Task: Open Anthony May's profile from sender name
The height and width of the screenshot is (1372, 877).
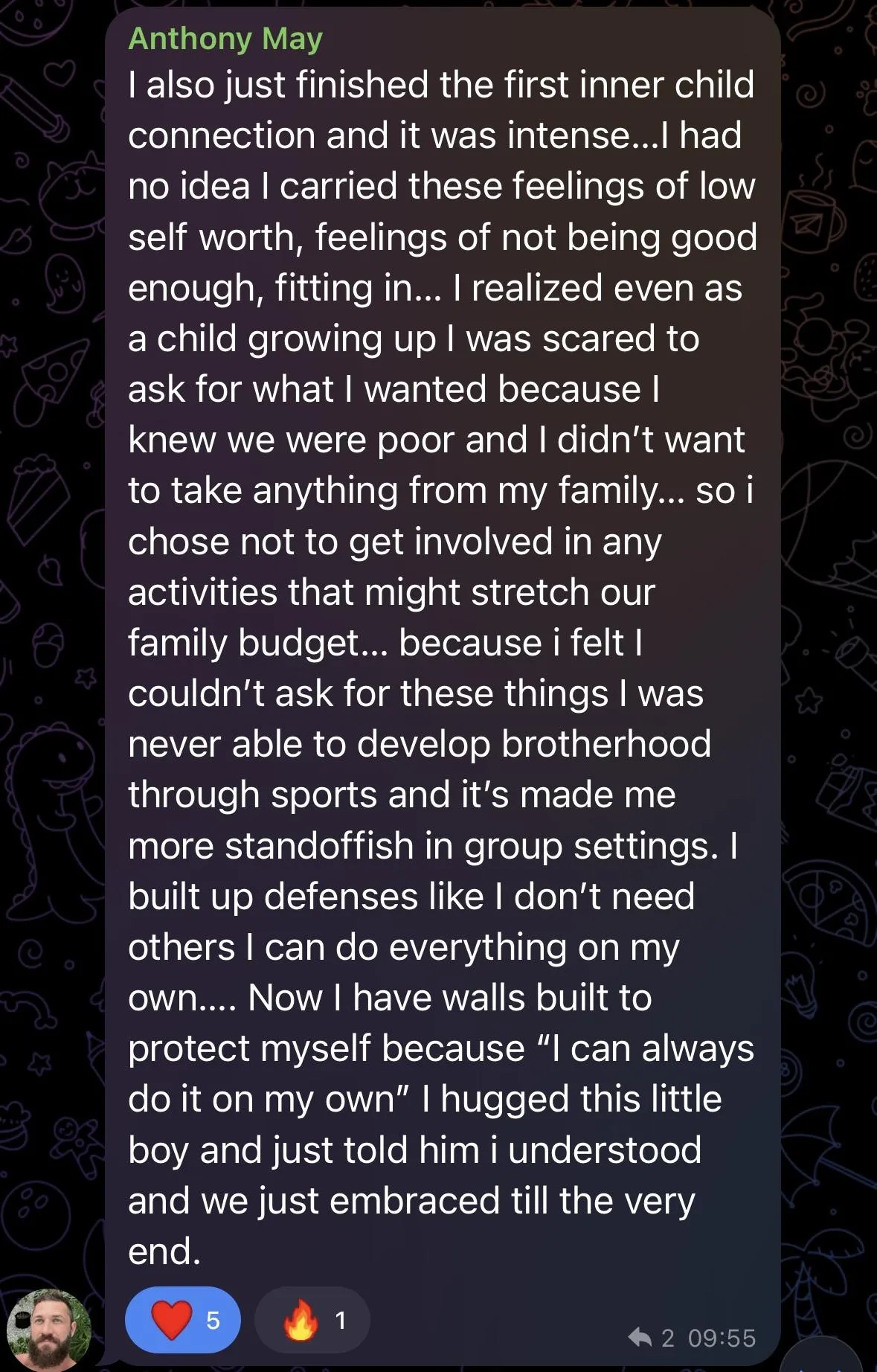Action: click(x=225, y=38)
